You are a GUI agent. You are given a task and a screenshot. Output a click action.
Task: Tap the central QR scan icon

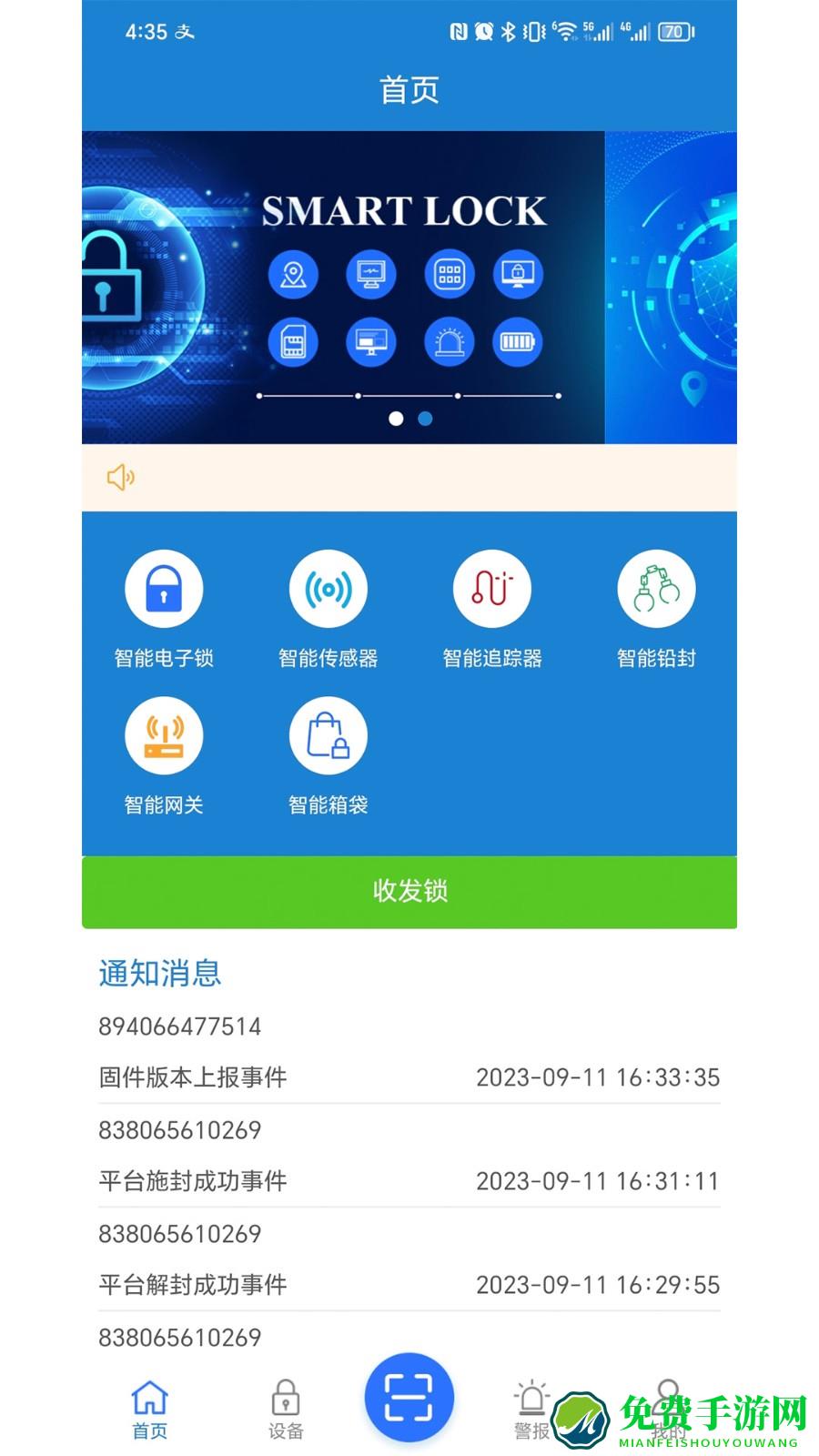(x=409, y=1399)
